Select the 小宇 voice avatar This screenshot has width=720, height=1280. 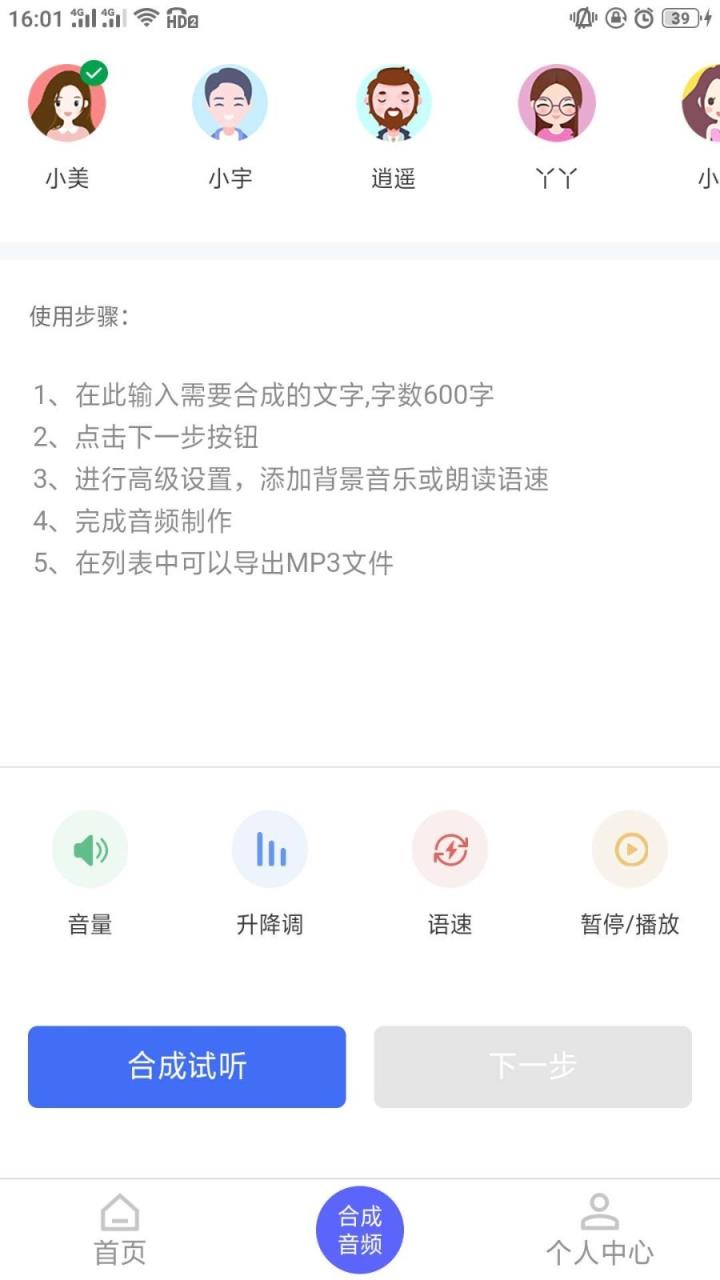(230, 100)
